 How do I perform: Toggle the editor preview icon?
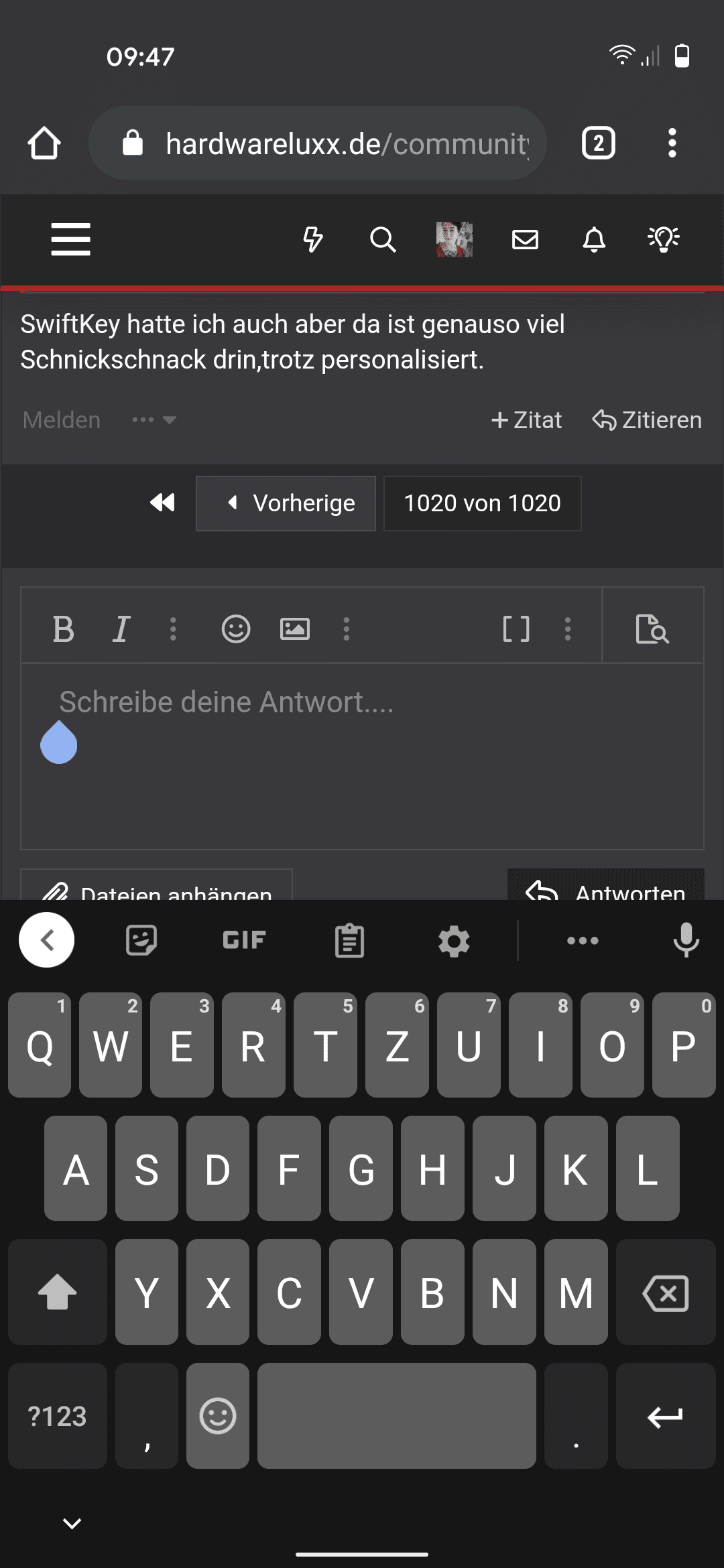652,629
